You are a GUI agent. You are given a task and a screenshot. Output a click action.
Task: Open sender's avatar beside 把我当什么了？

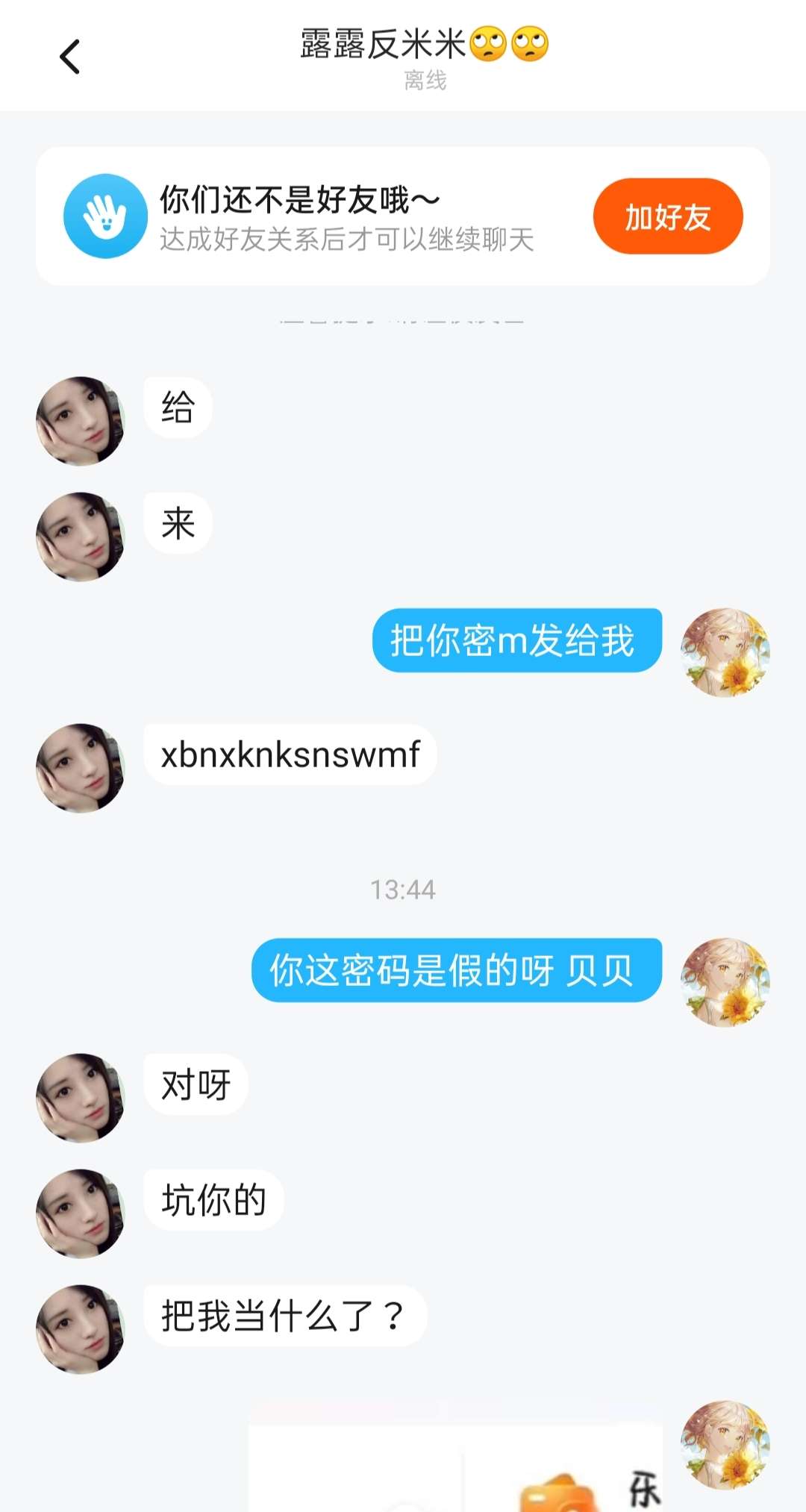tap(80, 1328)
